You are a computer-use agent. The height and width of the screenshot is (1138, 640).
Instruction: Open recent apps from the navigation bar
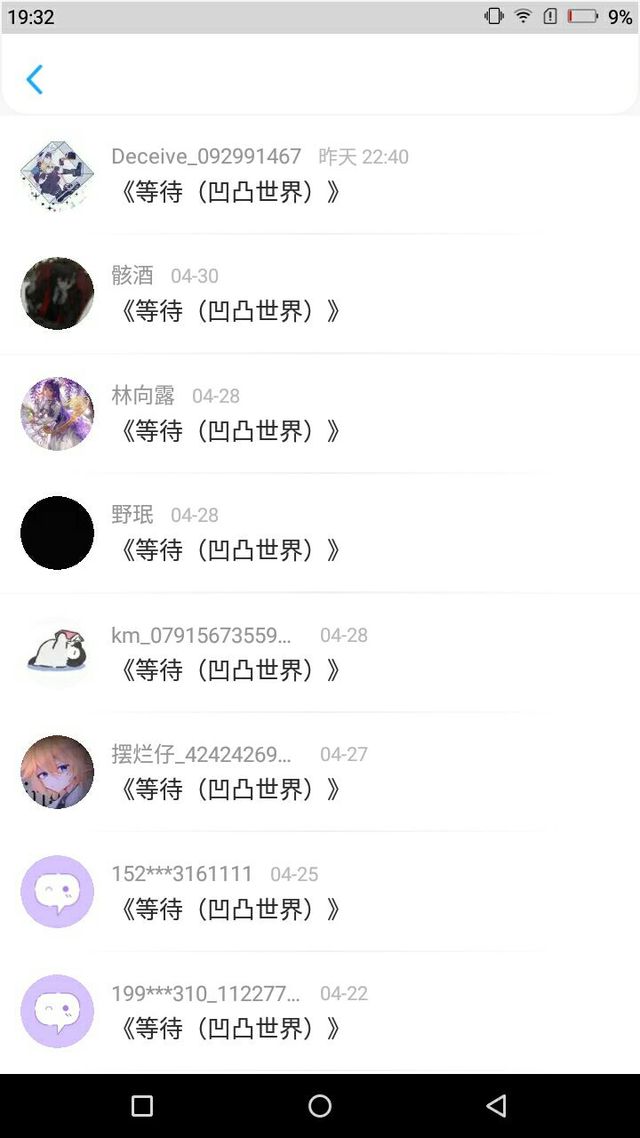(142, 1105)
